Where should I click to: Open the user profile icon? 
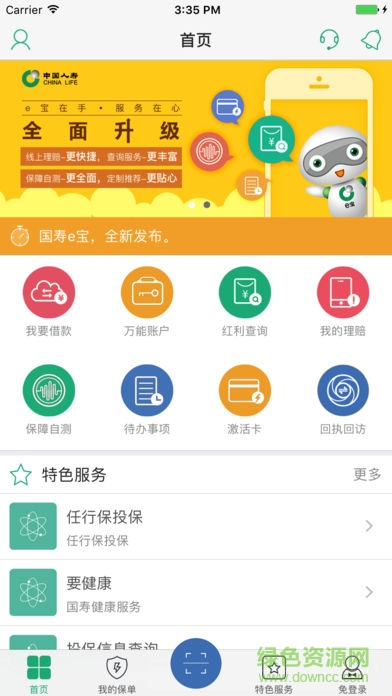pos(20,40)
